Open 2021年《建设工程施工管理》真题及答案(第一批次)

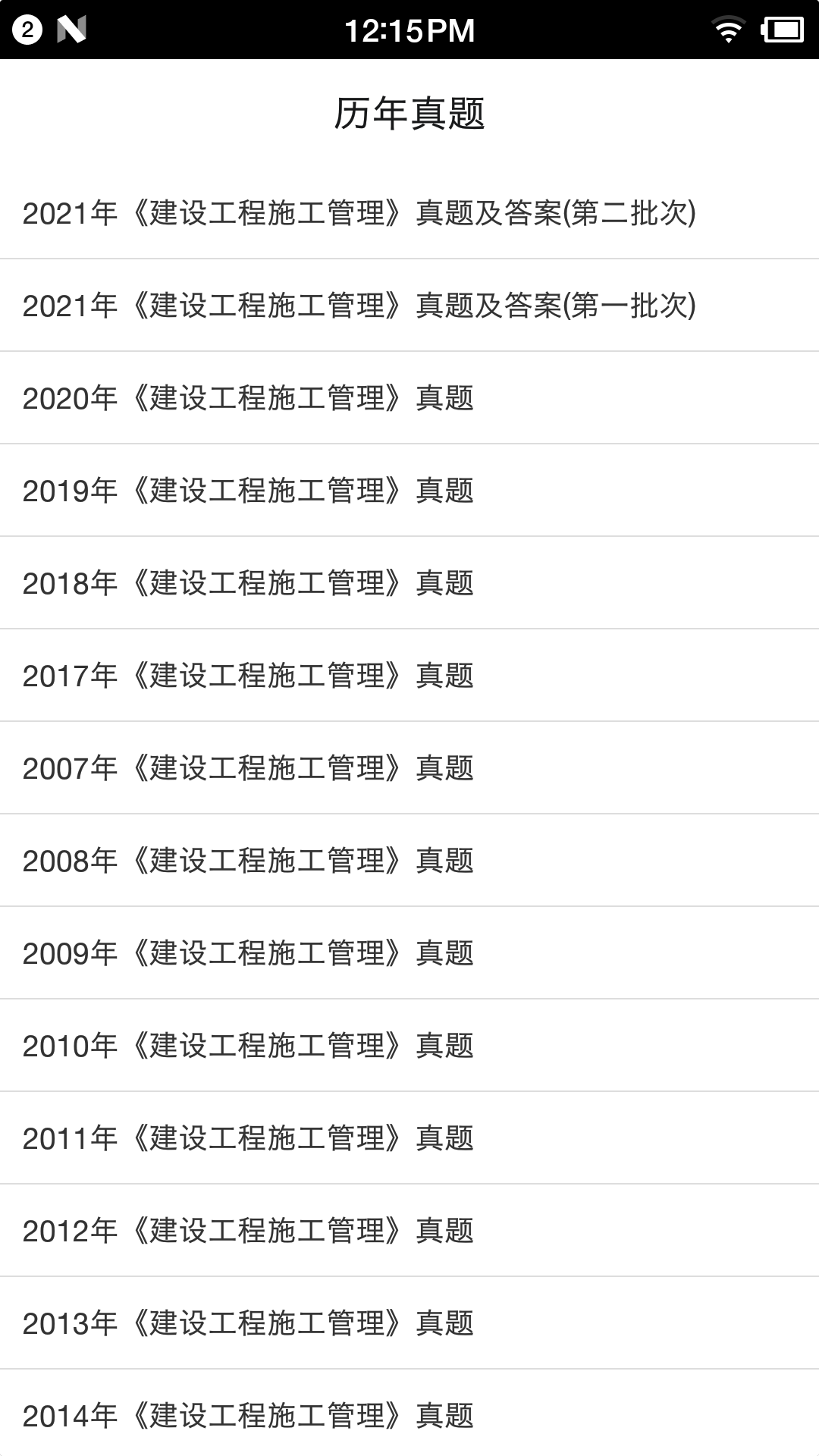pos(361,307)
